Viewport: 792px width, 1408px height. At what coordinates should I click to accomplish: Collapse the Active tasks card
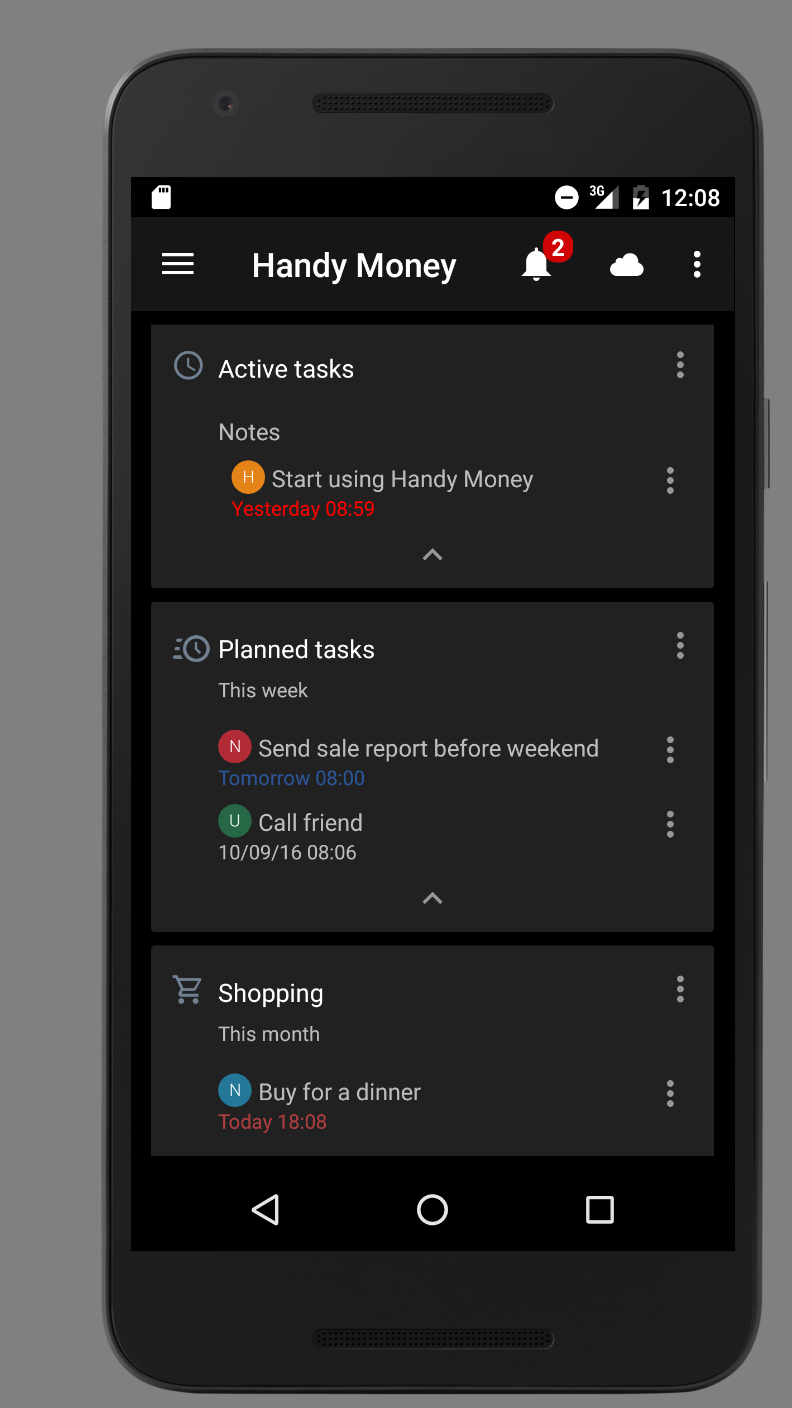(x=432, y=555)
